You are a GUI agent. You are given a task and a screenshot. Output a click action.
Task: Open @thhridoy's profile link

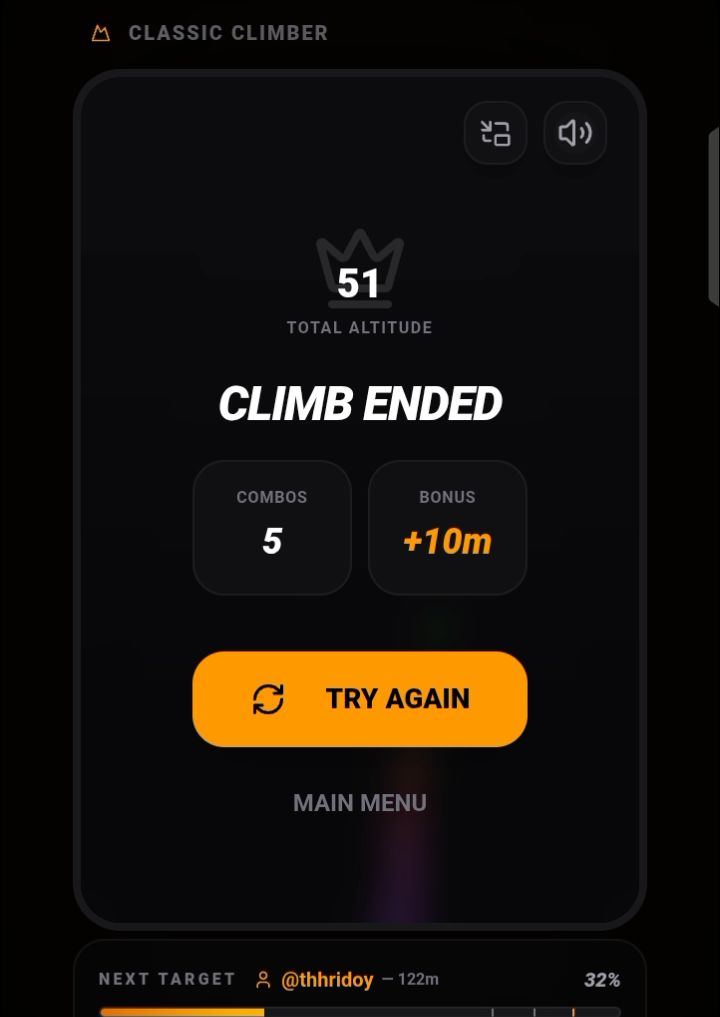pos(326,980)
